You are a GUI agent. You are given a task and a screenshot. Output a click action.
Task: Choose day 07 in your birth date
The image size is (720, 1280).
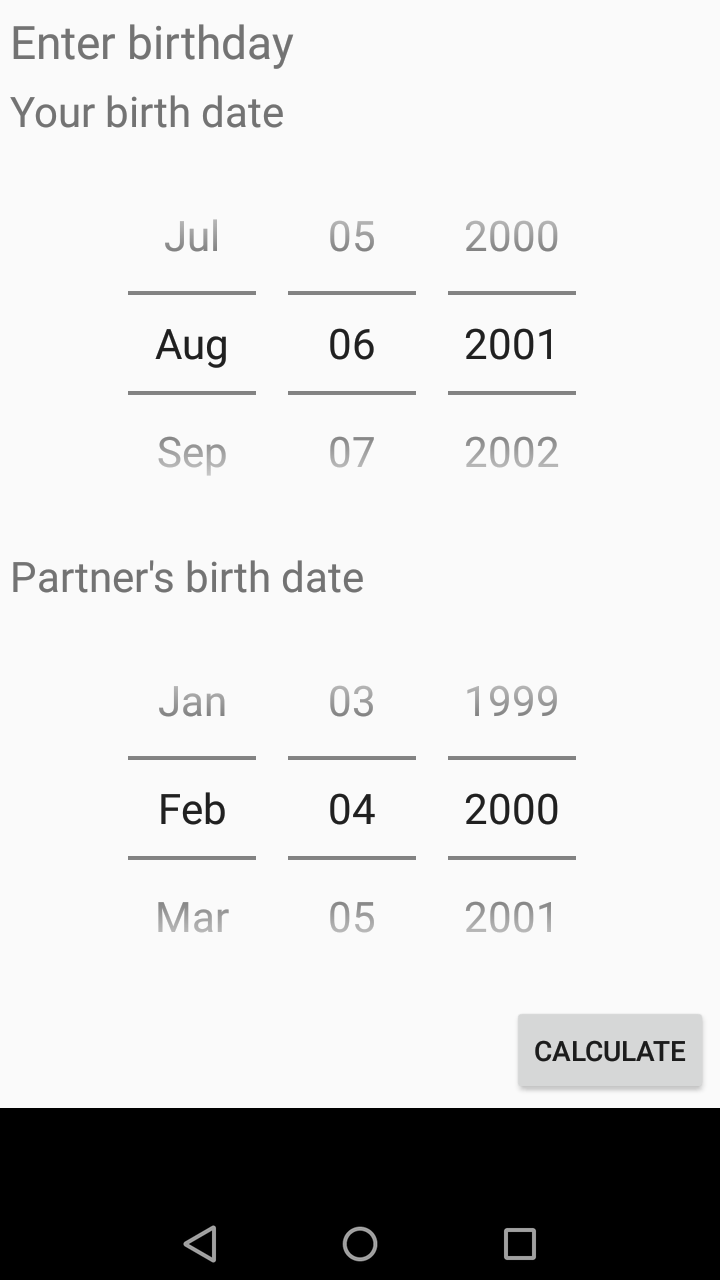click(x=351, y=452)
